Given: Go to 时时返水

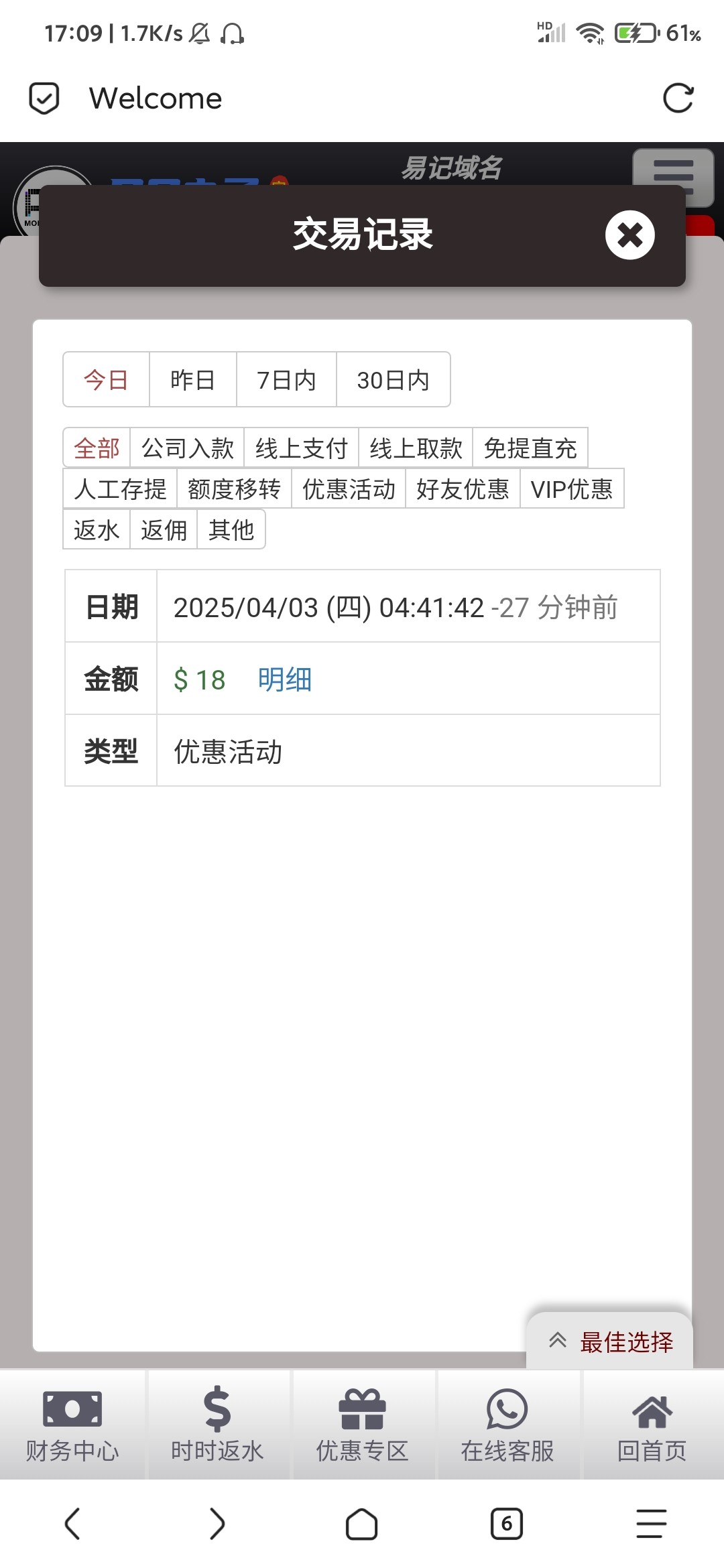Looking at the screenshot, I should click(217, 1425).
